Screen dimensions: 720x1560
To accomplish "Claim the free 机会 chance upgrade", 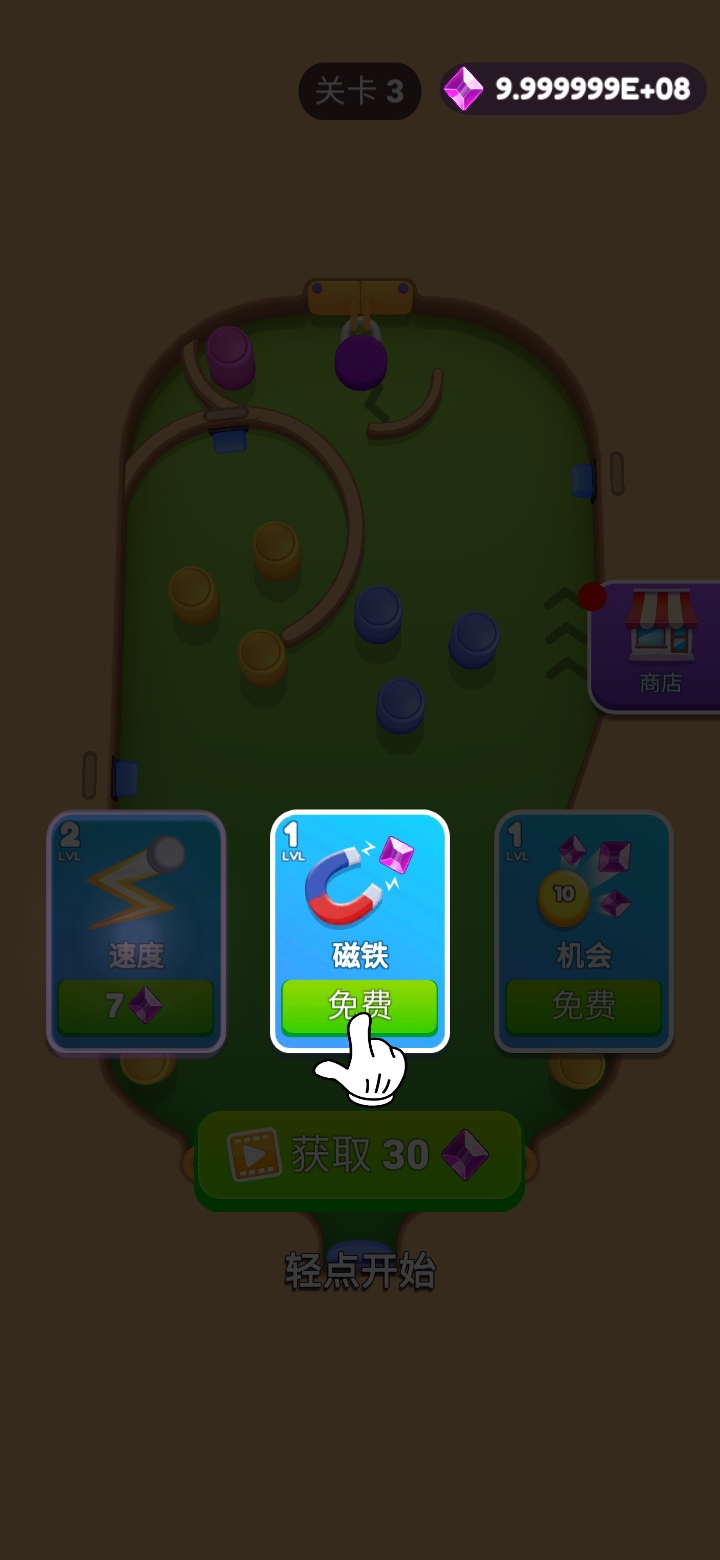I will (x=583, y=1005).
